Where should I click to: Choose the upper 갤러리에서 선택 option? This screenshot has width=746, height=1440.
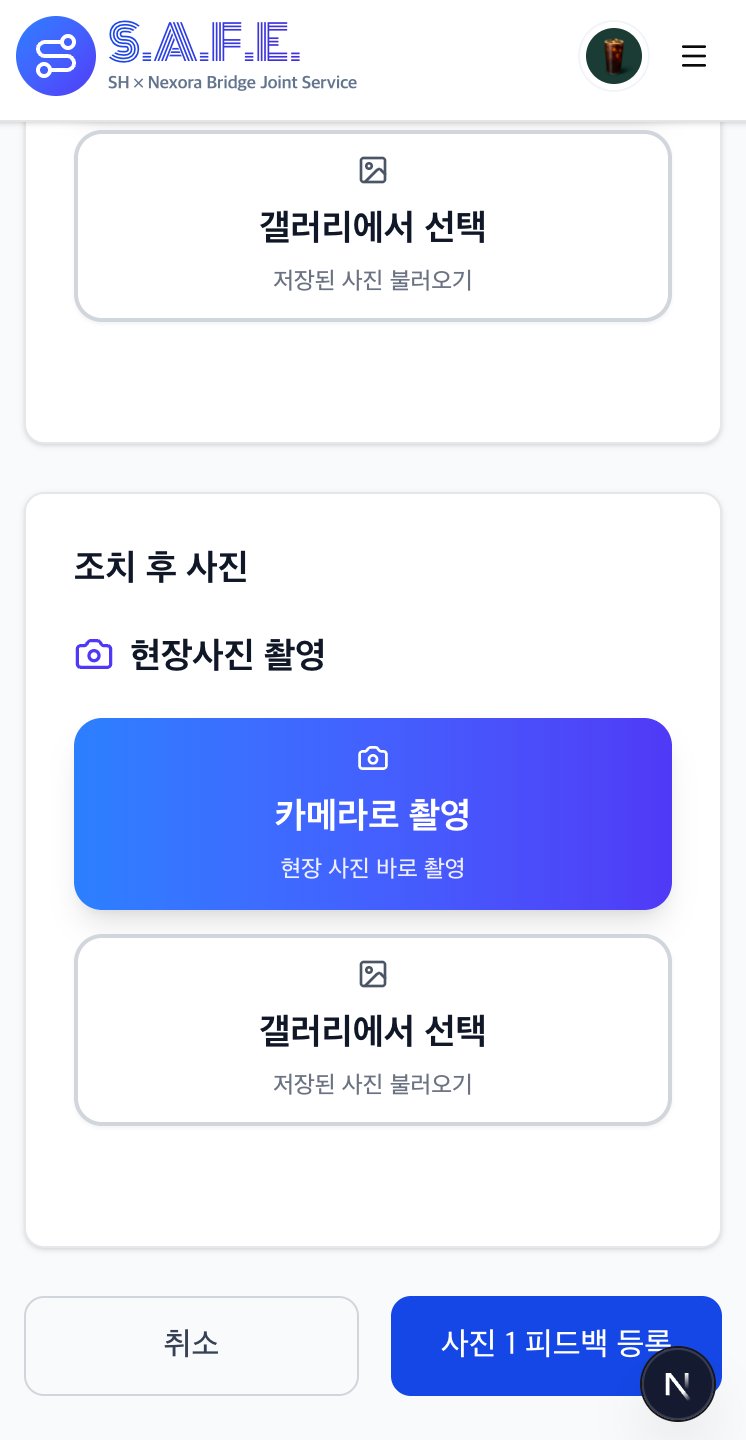373,227
